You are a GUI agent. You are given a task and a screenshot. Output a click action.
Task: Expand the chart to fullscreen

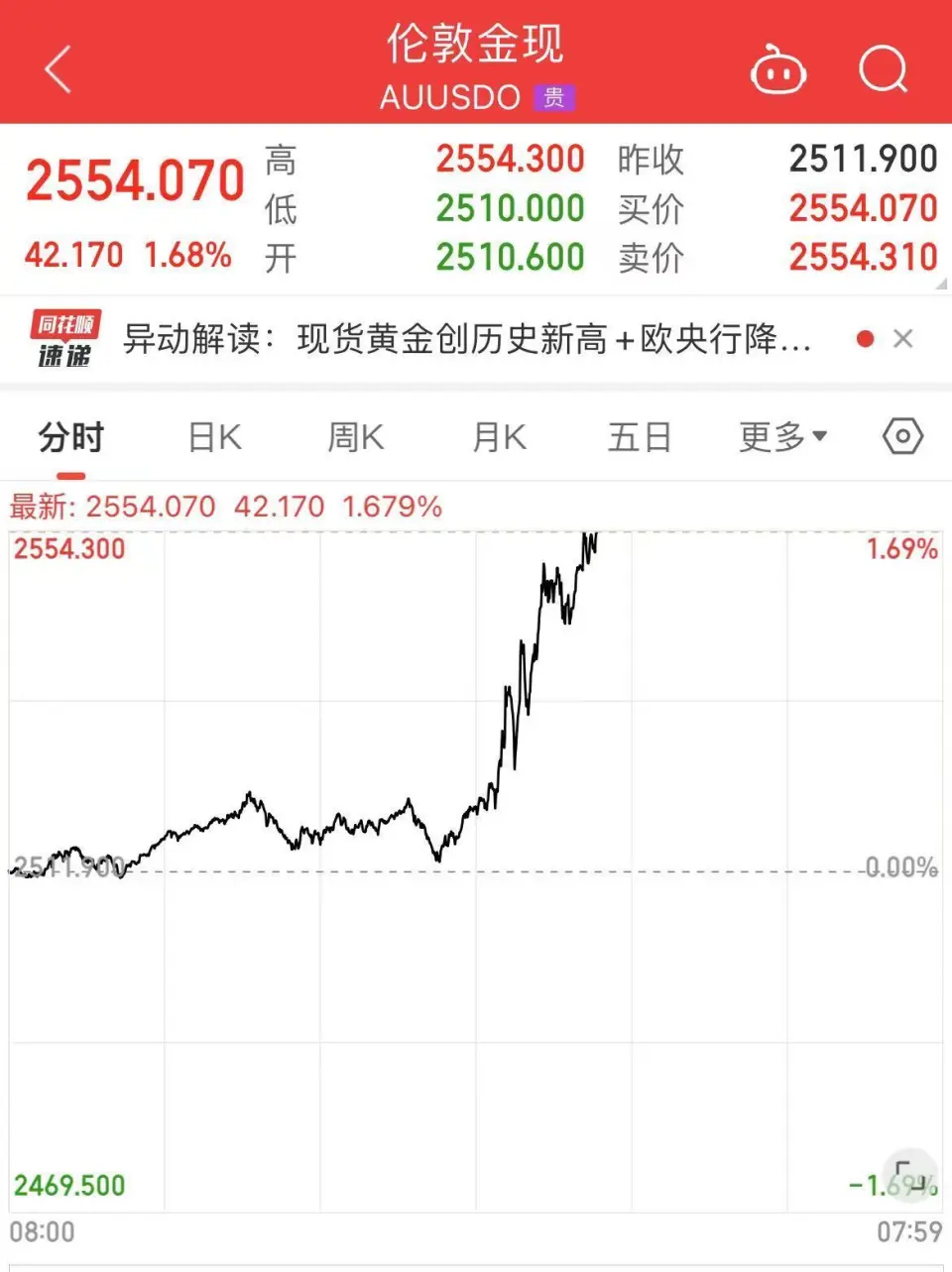pos(910,1176)
